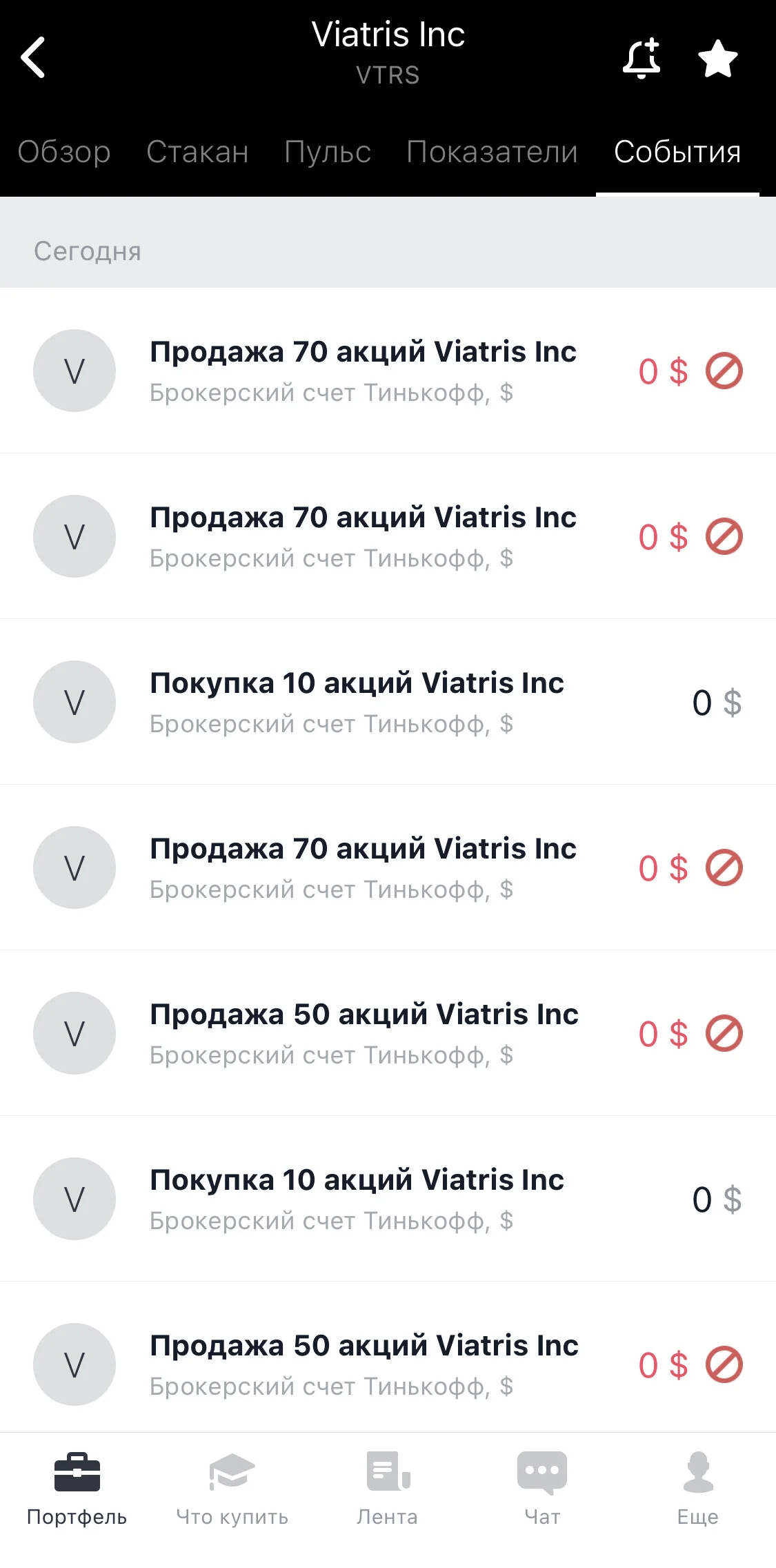Open the Стакан tab
Screen dimensions: 776x1568
tap(197, 152)
